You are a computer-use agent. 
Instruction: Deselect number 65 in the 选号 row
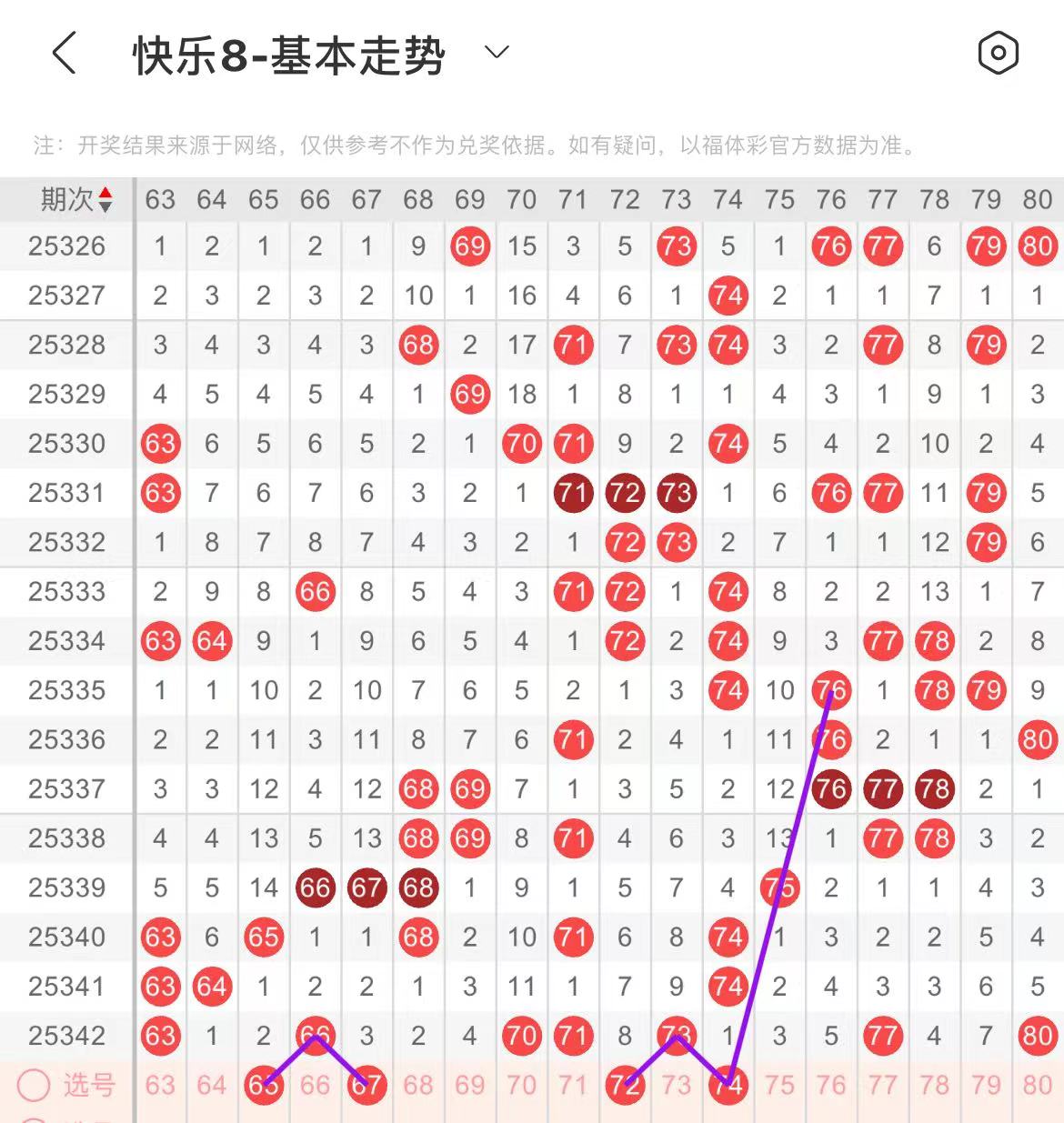pyautogui.click(x=263, y=1085)
